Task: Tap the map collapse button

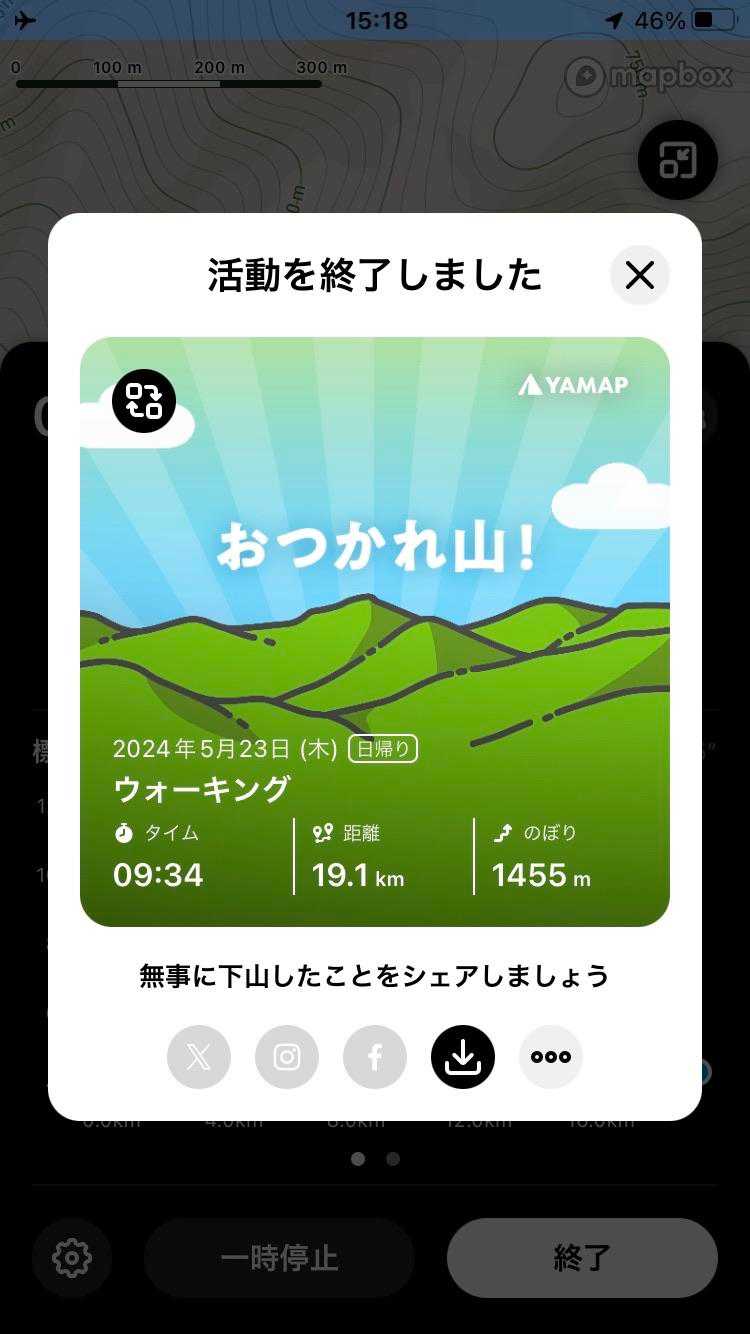Action: tap(677, 160)
